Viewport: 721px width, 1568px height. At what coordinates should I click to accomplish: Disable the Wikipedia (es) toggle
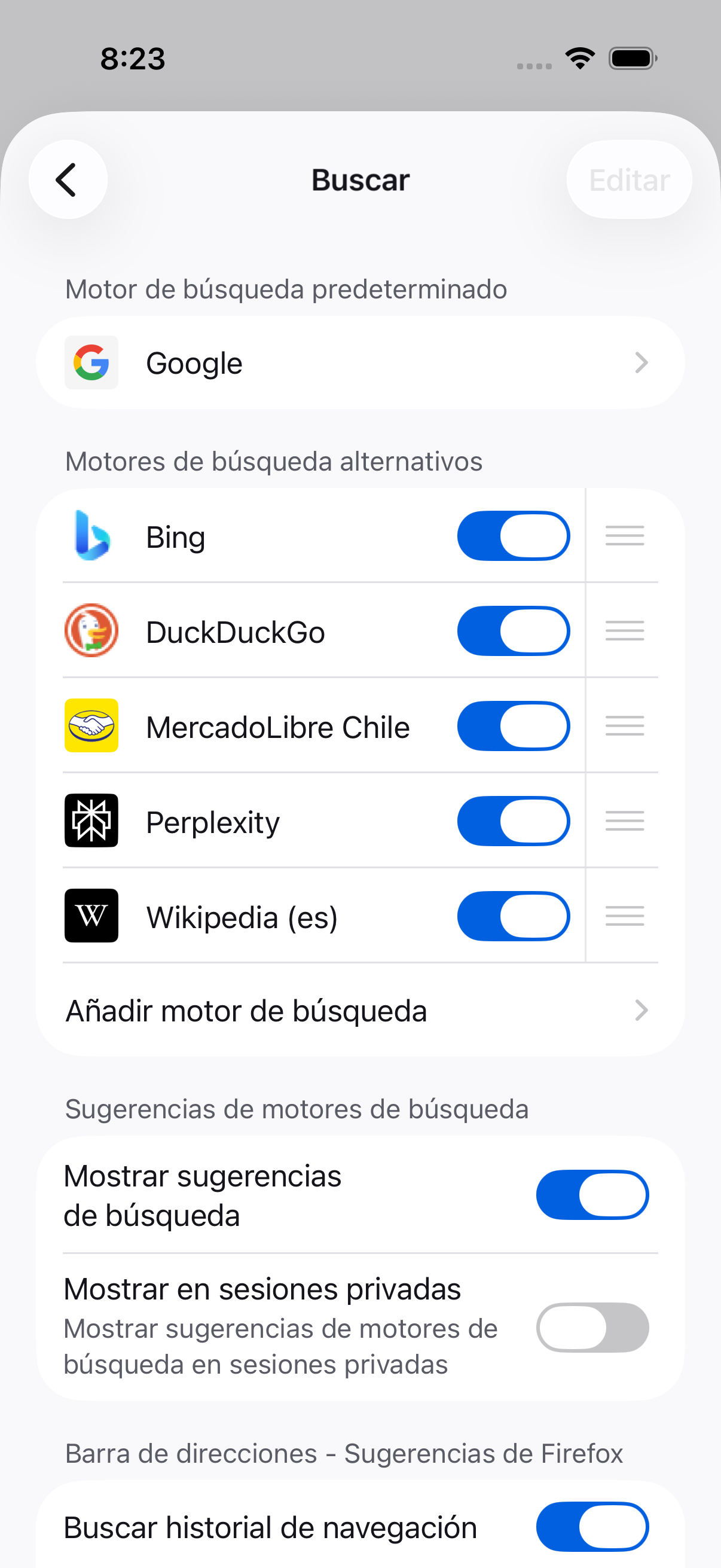pyautogui.click(x=513, y=916)
